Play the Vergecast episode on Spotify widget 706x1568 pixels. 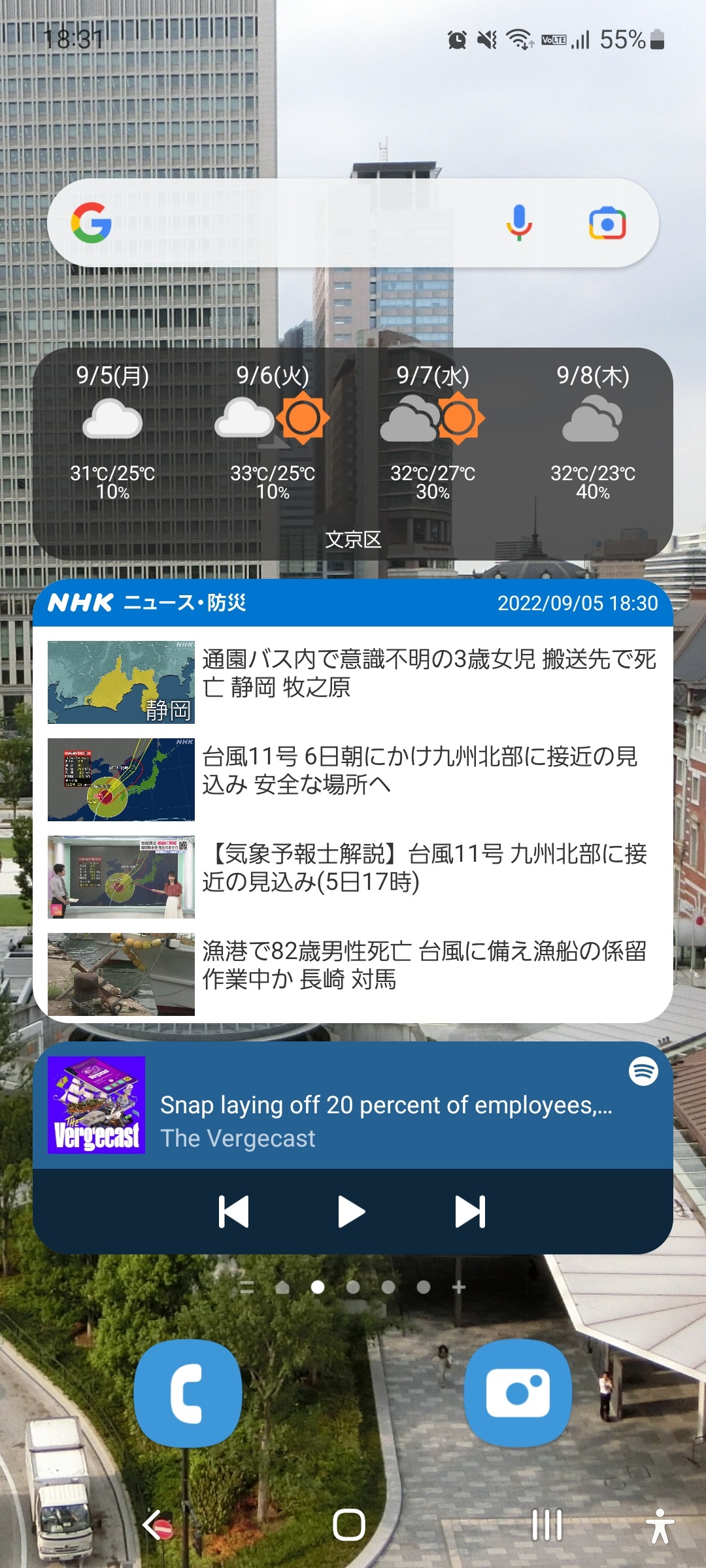[350, 1212]
